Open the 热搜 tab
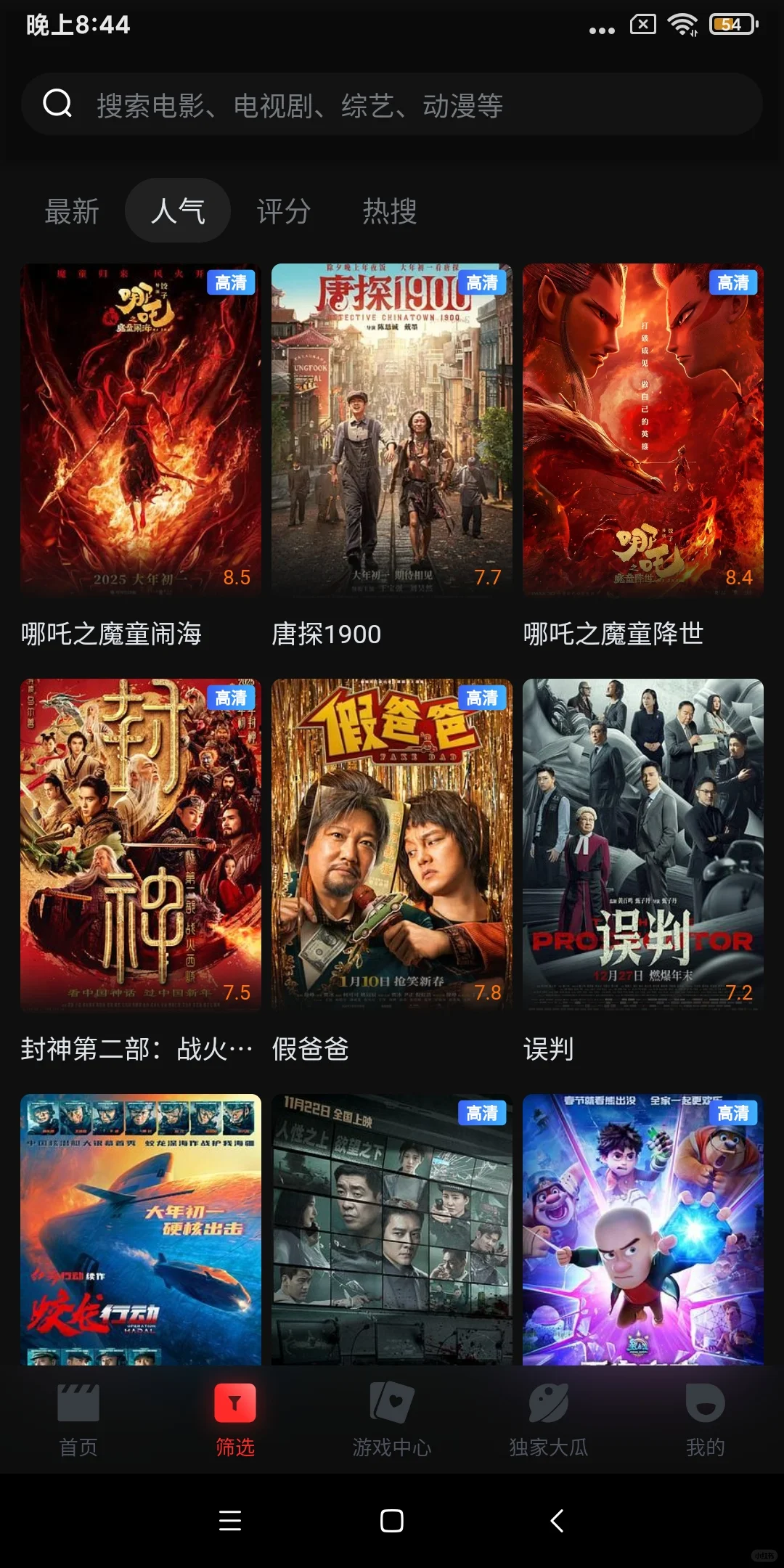Image resolution: width=784 pixels, height=1568 pixels. [390, 211]
